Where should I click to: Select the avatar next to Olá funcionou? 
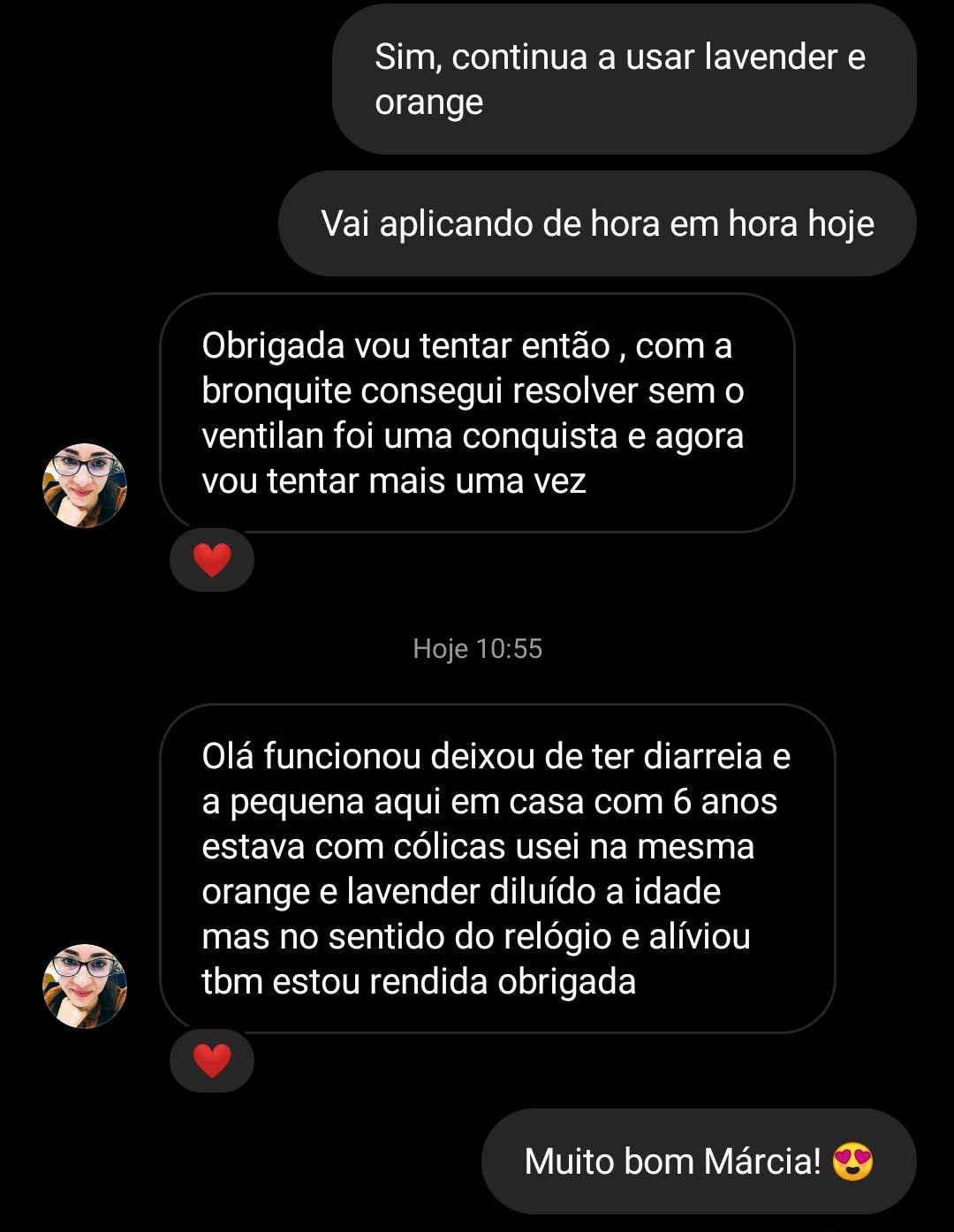point(84,980)
